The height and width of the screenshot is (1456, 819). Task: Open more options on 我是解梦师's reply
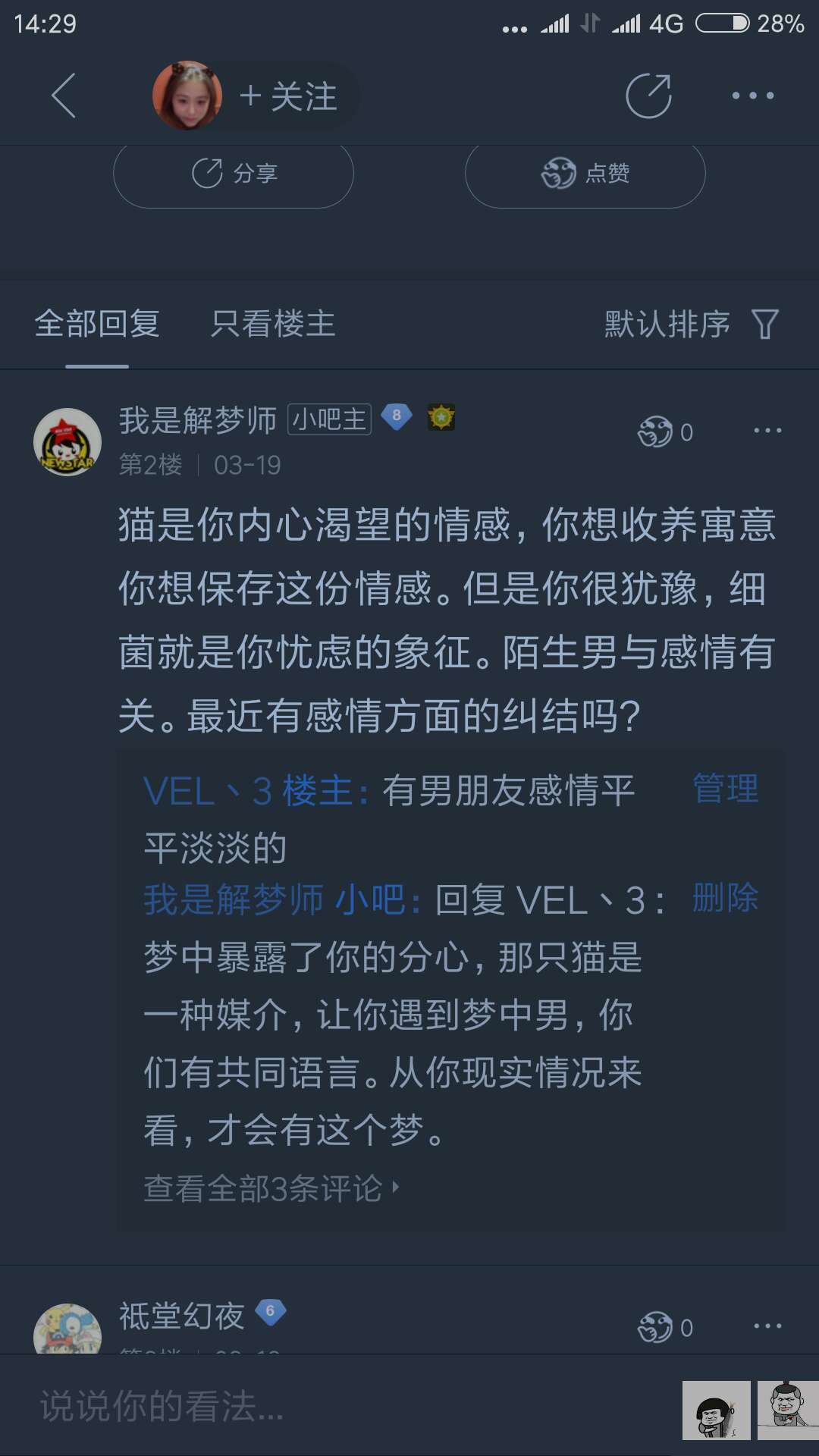[767, 431]
